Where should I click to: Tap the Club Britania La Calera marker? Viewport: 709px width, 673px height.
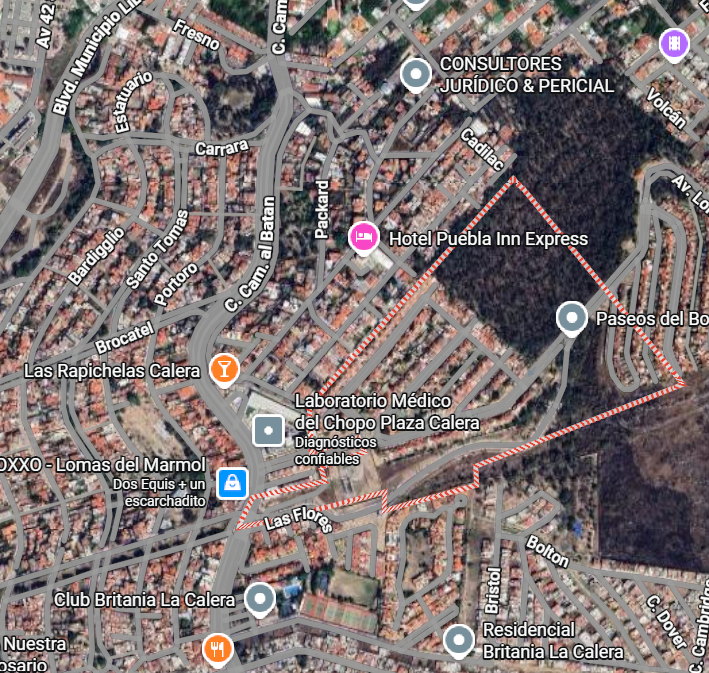click(x=260, y=599)
